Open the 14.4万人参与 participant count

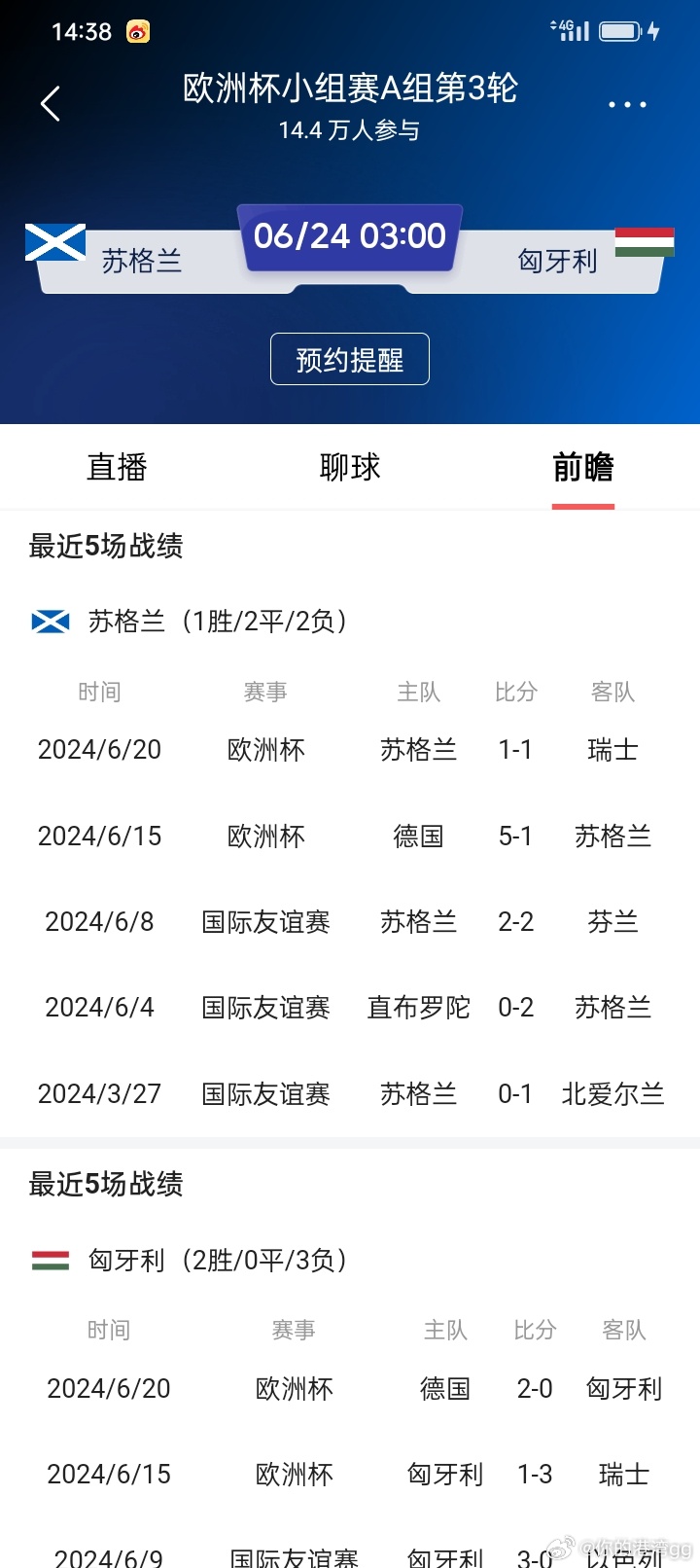coord(349,129)
